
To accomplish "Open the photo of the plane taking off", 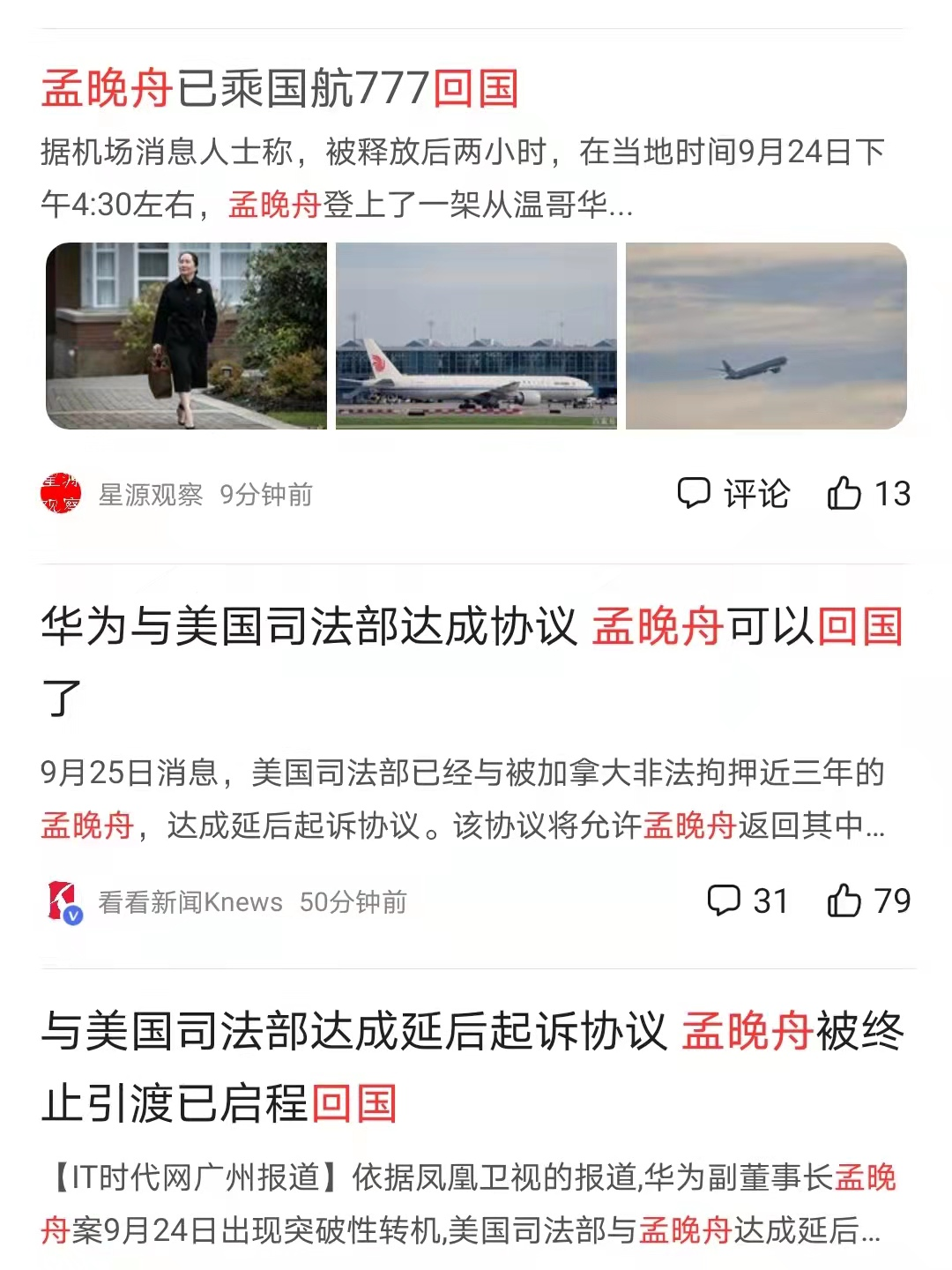I will (x=766, y=336).
